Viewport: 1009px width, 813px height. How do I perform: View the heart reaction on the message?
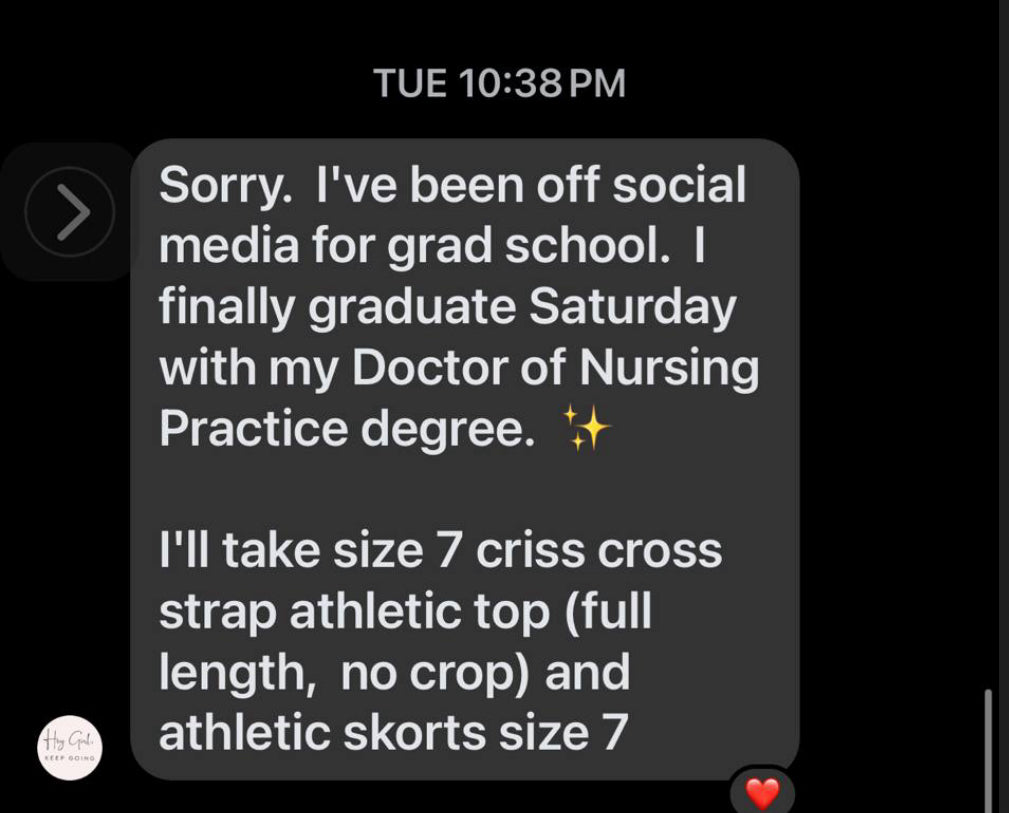[x=763, y=793]
